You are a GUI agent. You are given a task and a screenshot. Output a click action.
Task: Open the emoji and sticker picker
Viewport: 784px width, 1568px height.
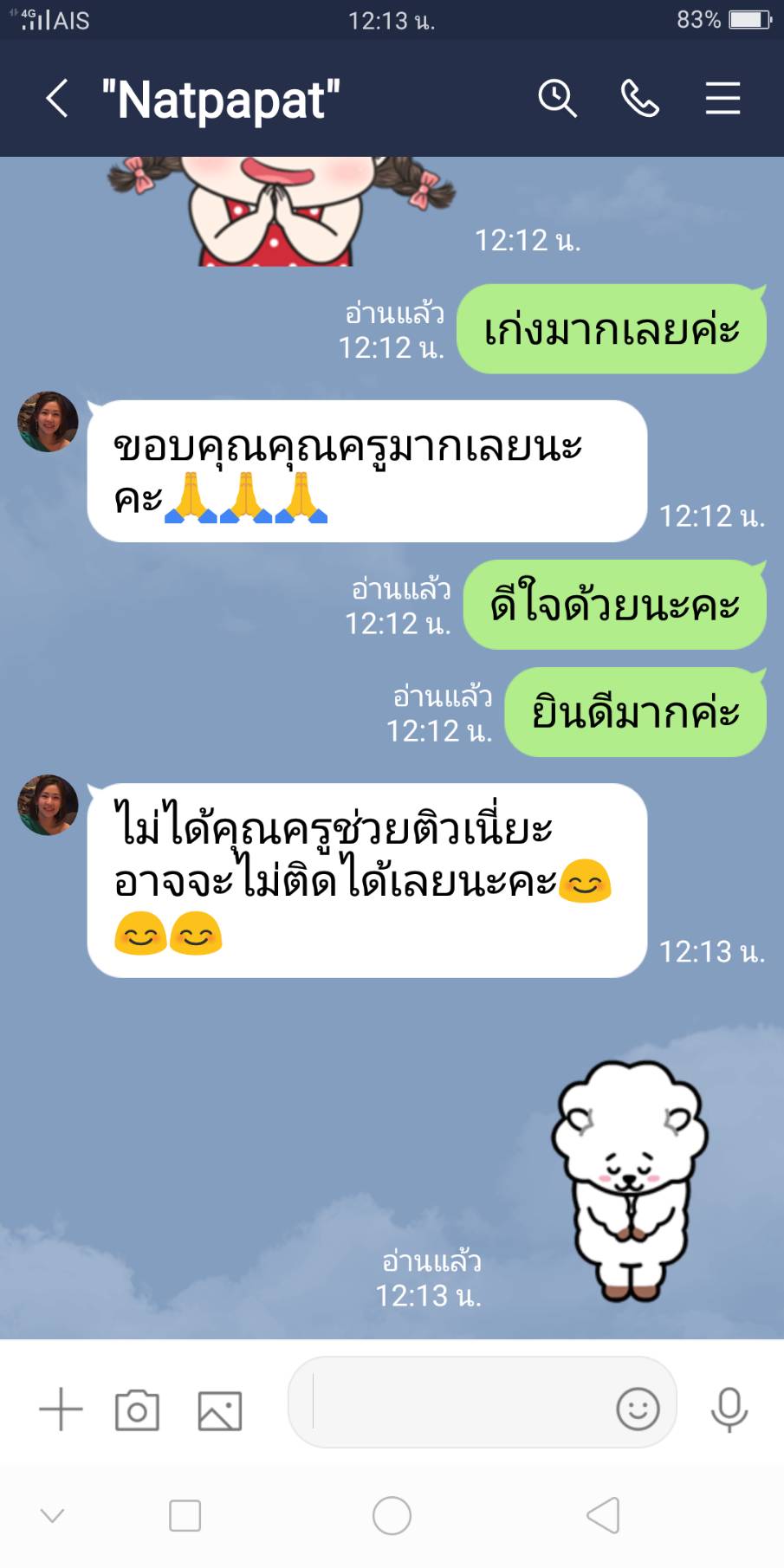pos(638,1409)
